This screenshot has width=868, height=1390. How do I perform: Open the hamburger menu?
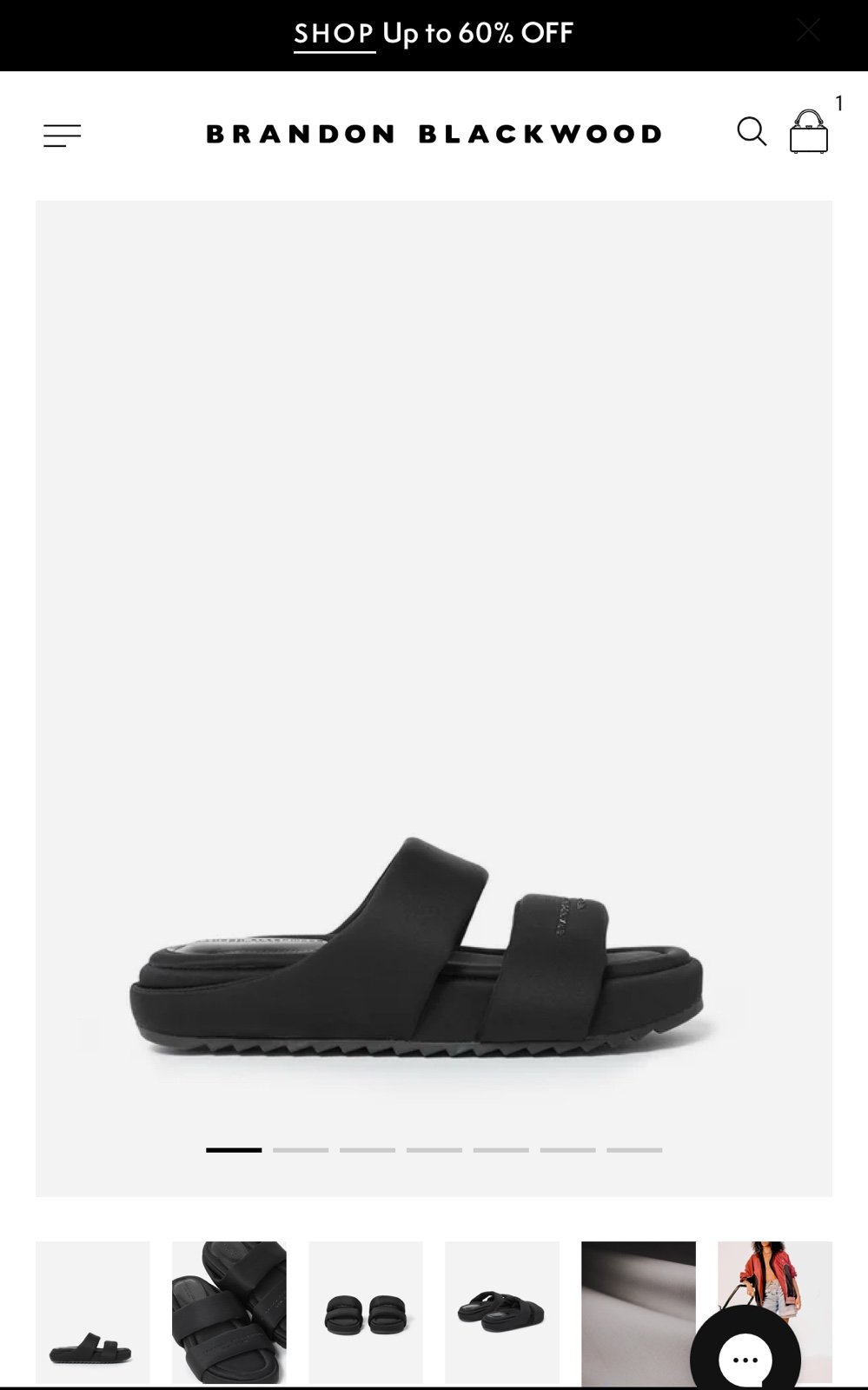pyautogui.click(x=63, y=136)
